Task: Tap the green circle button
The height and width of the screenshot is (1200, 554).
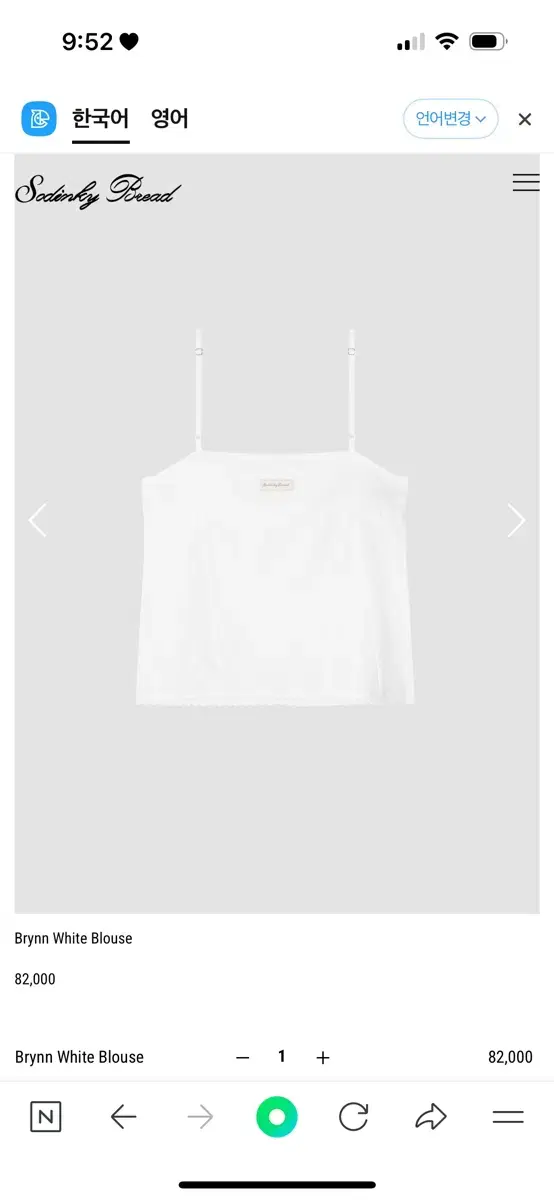Action: [277, 1117]
